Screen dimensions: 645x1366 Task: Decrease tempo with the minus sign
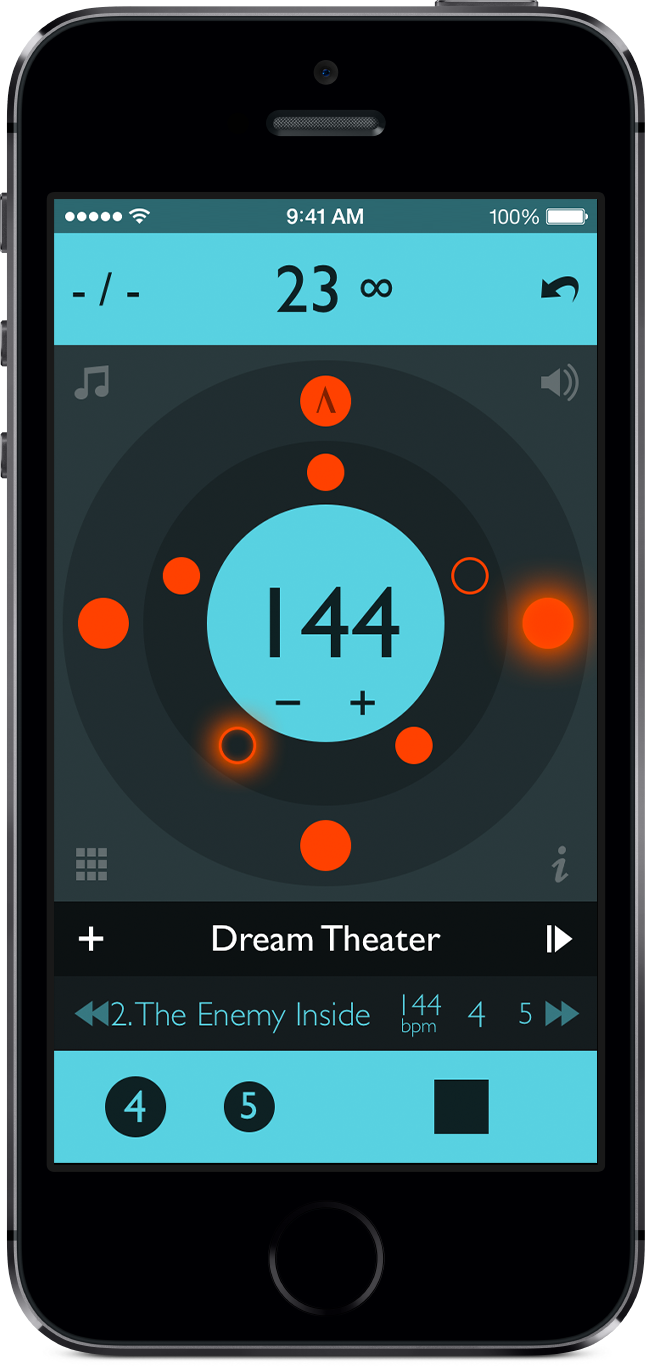click(x=288, y=703)
